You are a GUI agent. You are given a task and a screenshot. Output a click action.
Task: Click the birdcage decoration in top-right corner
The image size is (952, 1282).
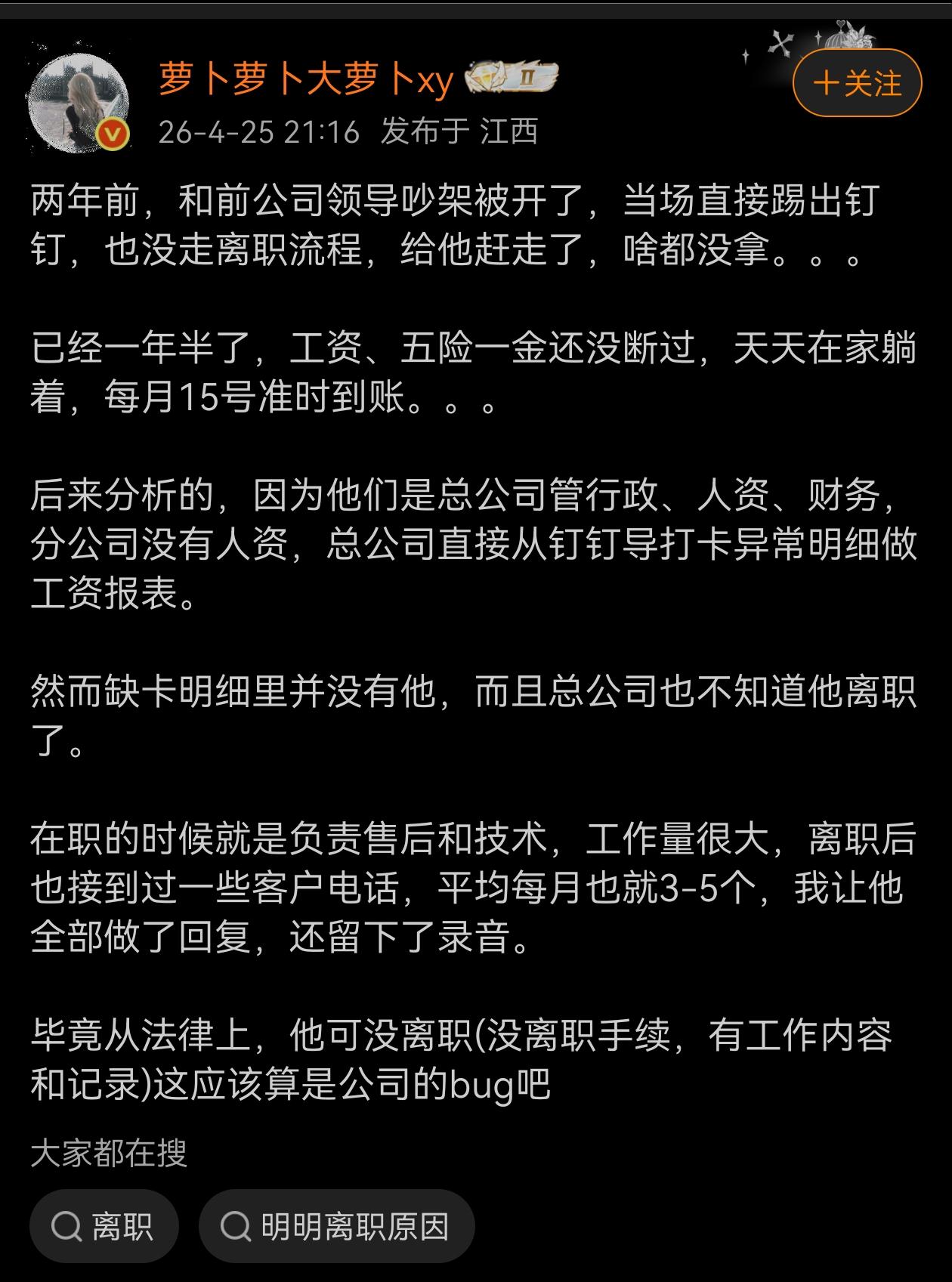coord(839,42)
